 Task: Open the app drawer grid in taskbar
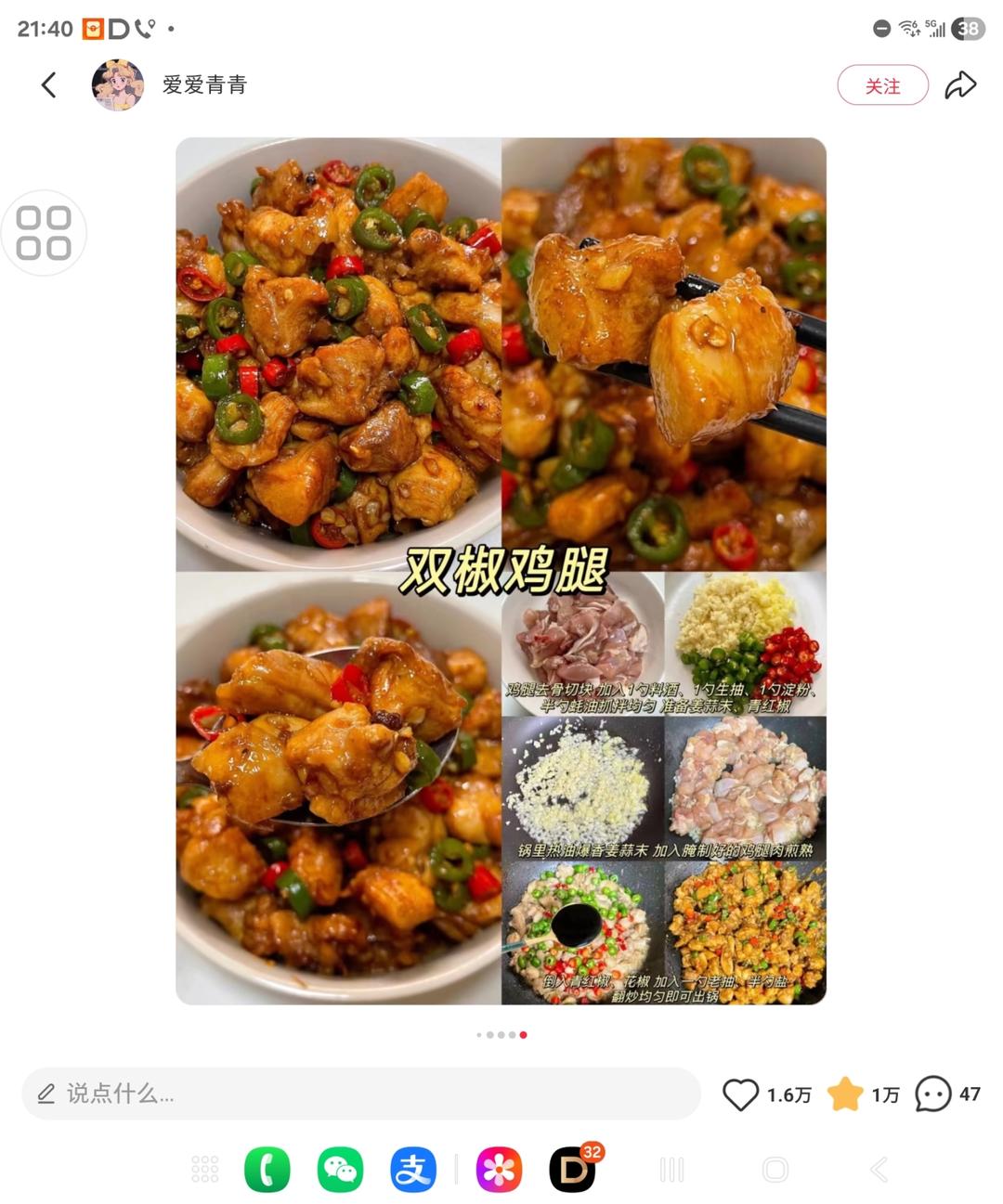(x=204, y=1170)
